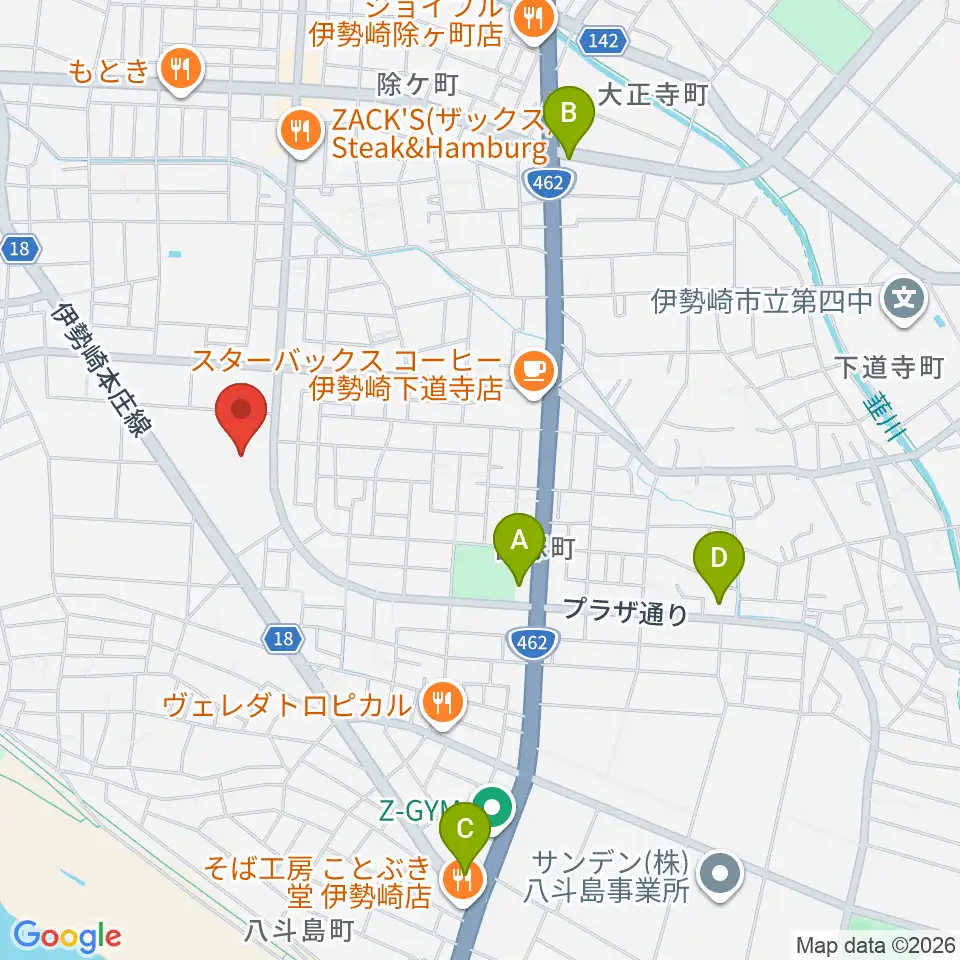
Task: Tap the red location marker
Action: 241,419
